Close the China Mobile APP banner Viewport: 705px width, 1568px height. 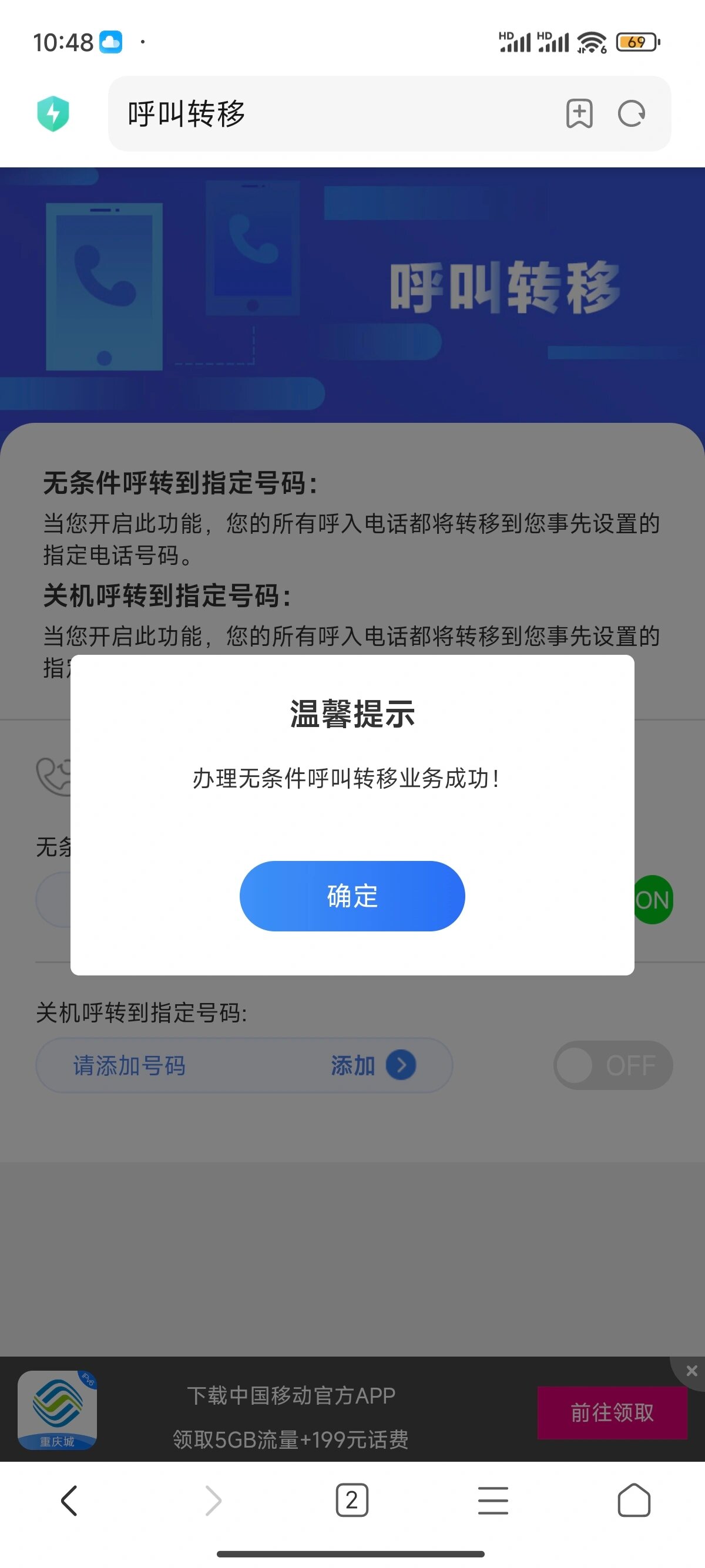pos(691,1371)
